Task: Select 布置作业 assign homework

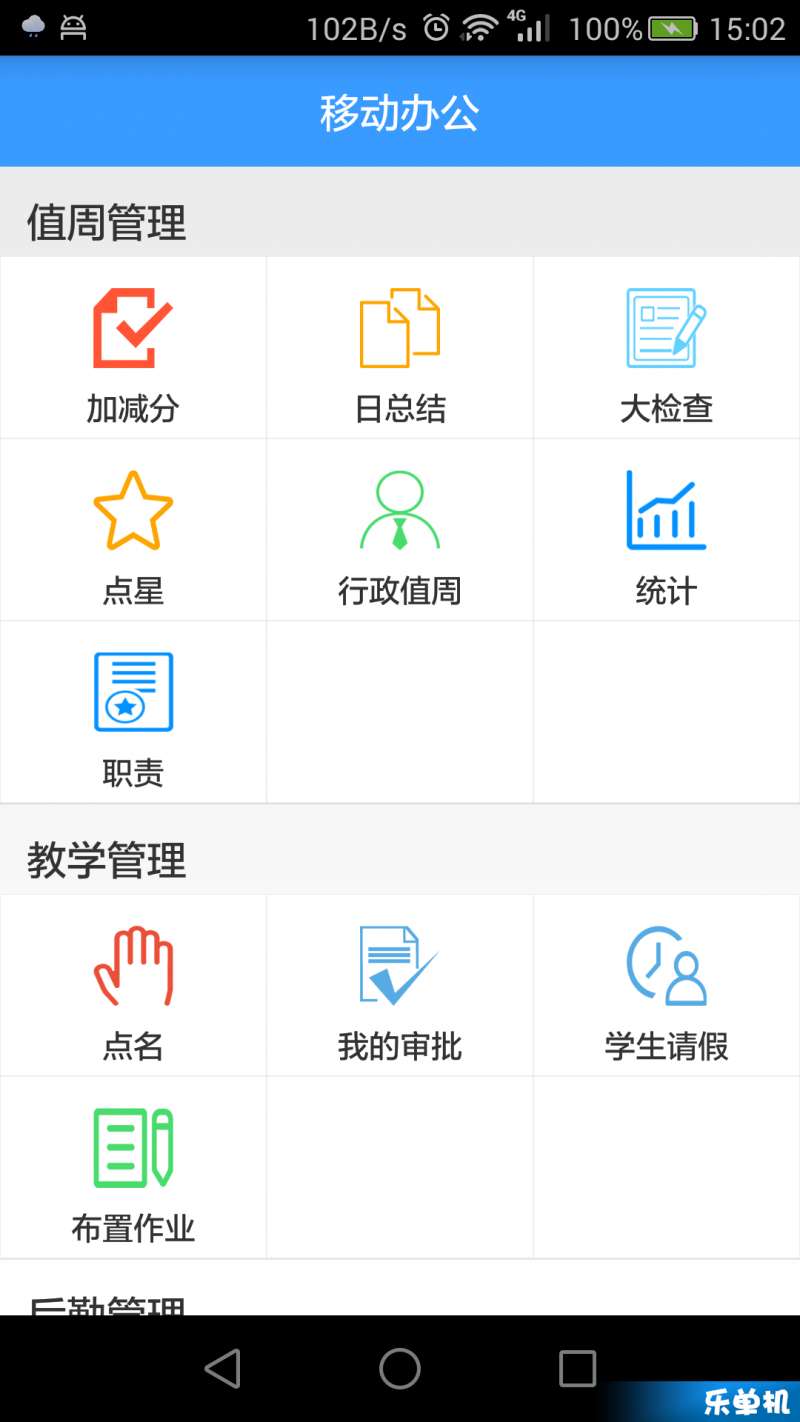Action: click(133, 1167)
